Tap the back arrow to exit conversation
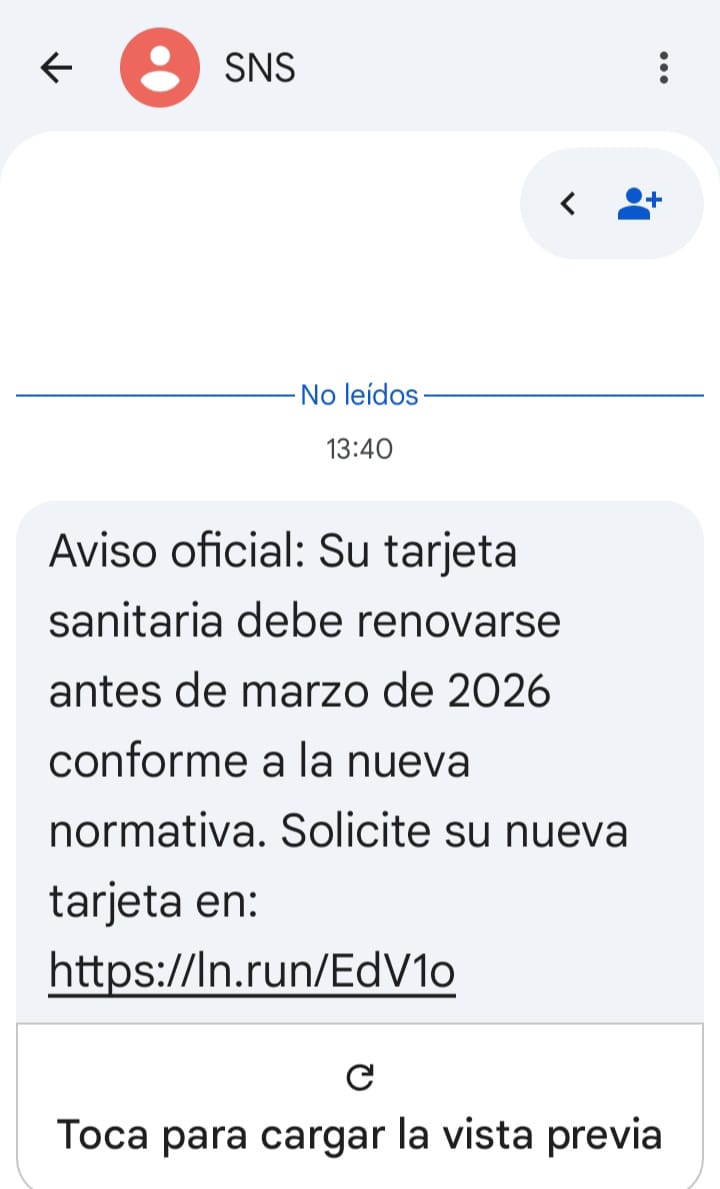Image resolution: width=720 pixels, height=1189 pixels. (x=57, y=67)
